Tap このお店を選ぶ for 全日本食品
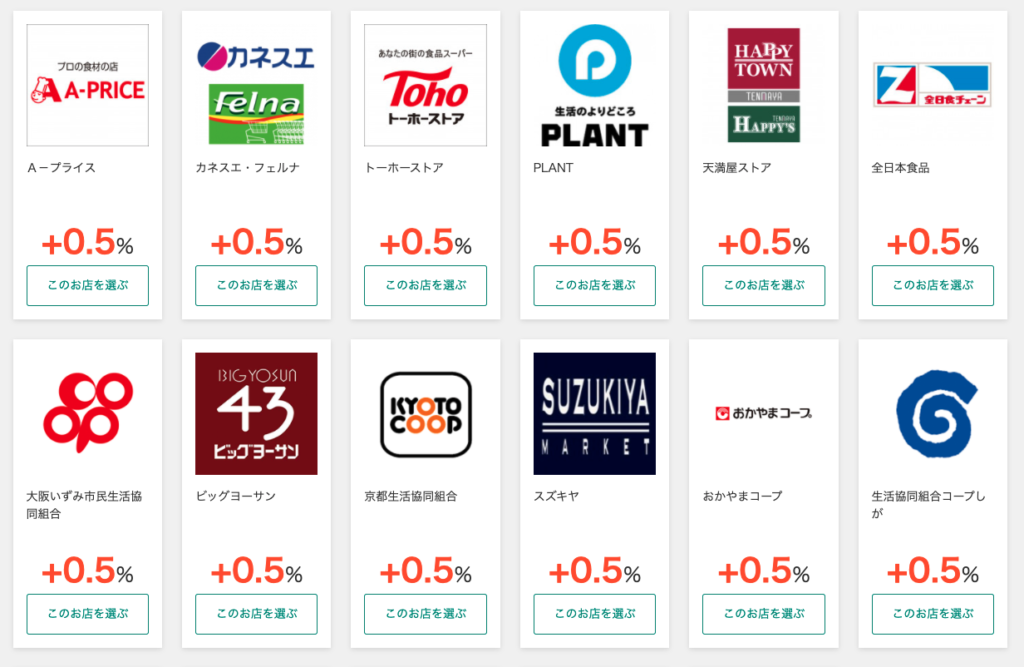The image size is (1024, 667). pos(932,285)
